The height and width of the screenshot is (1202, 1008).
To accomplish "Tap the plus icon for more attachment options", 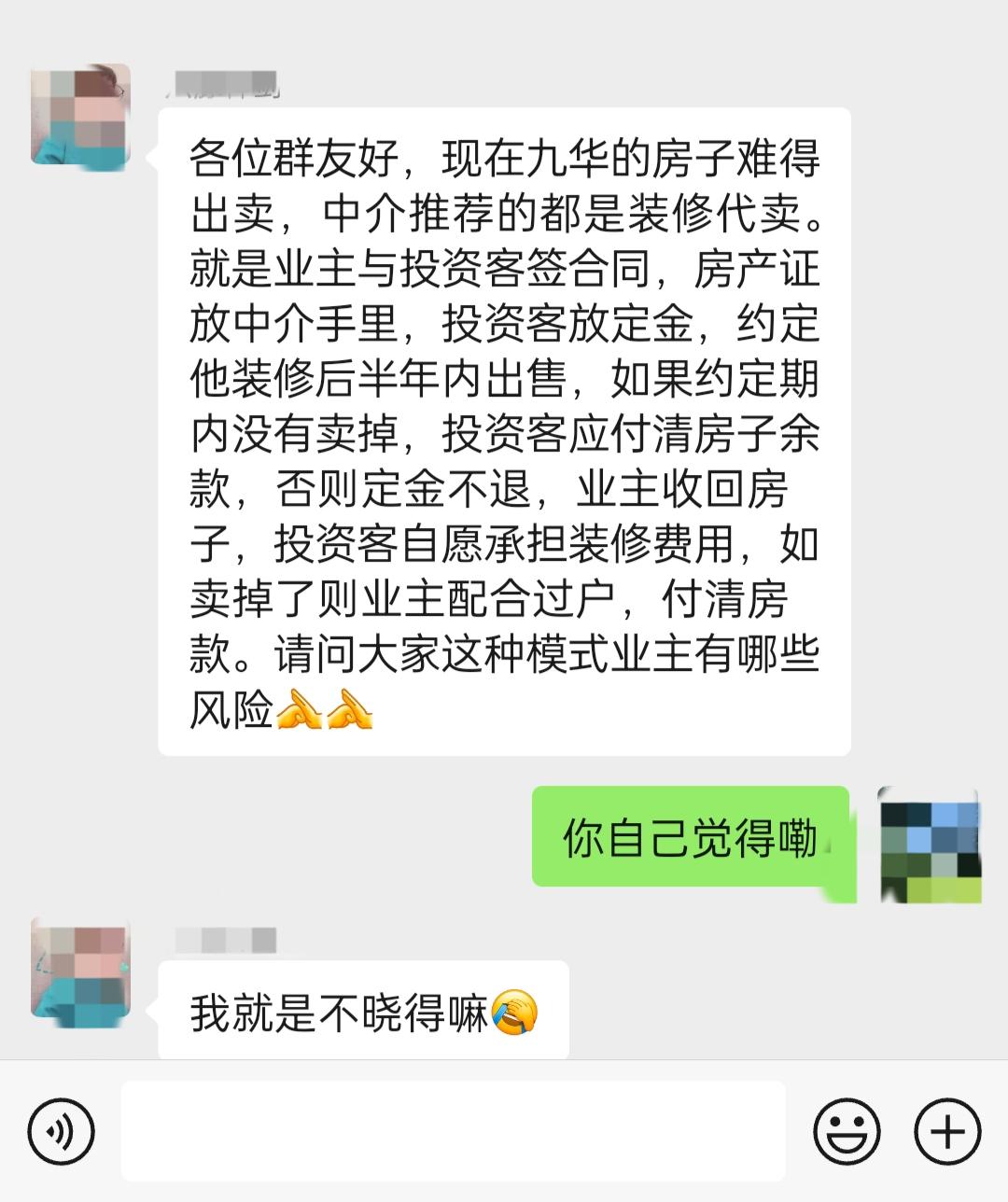I will point(950,1131).
